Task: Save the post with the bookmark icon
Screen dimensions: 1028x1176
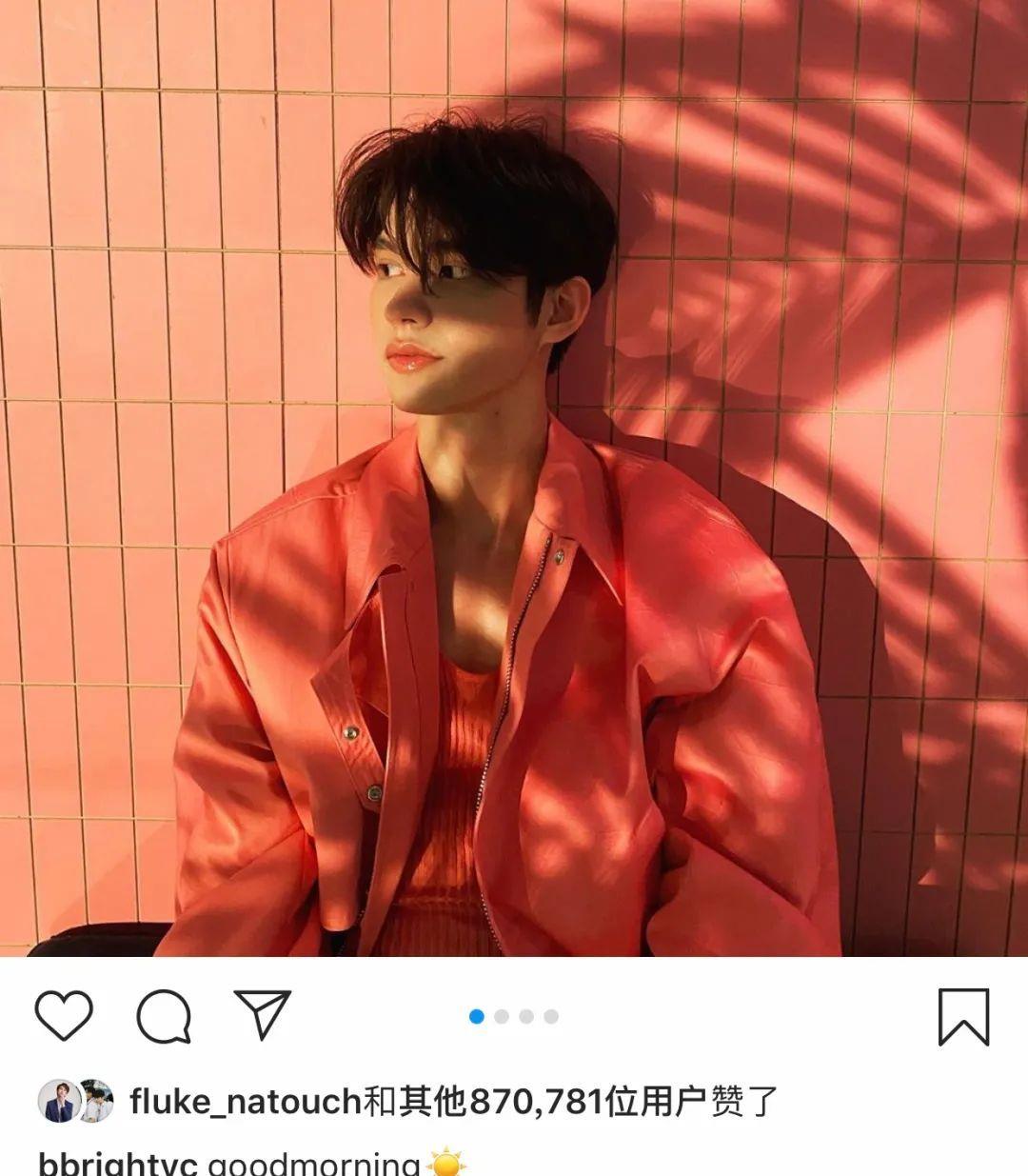Action: click(x=963, y=1016)
